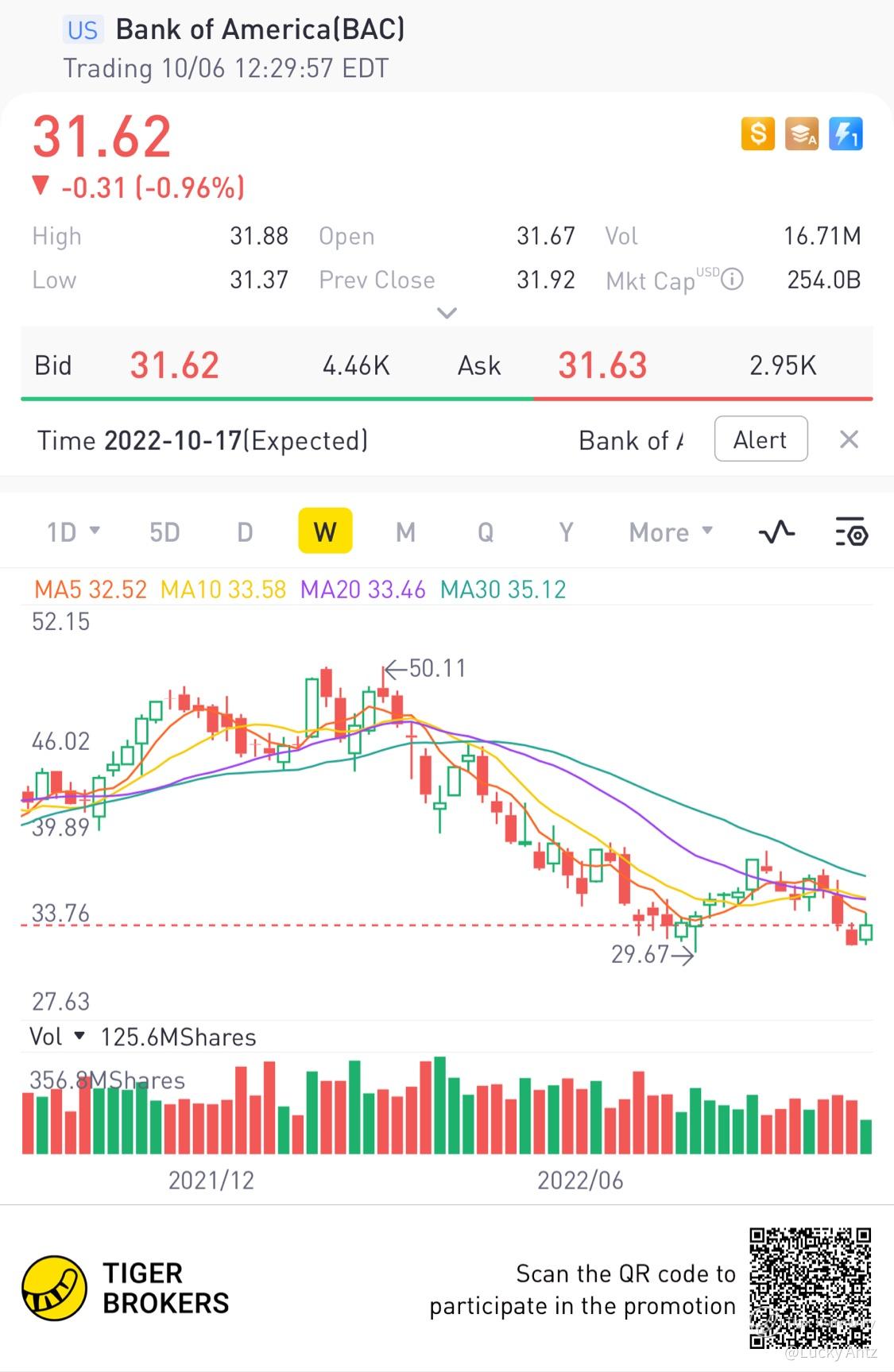Tap the orange dollar sign badge
This screenshot has width=894, height=1372.
coord(758,133)
